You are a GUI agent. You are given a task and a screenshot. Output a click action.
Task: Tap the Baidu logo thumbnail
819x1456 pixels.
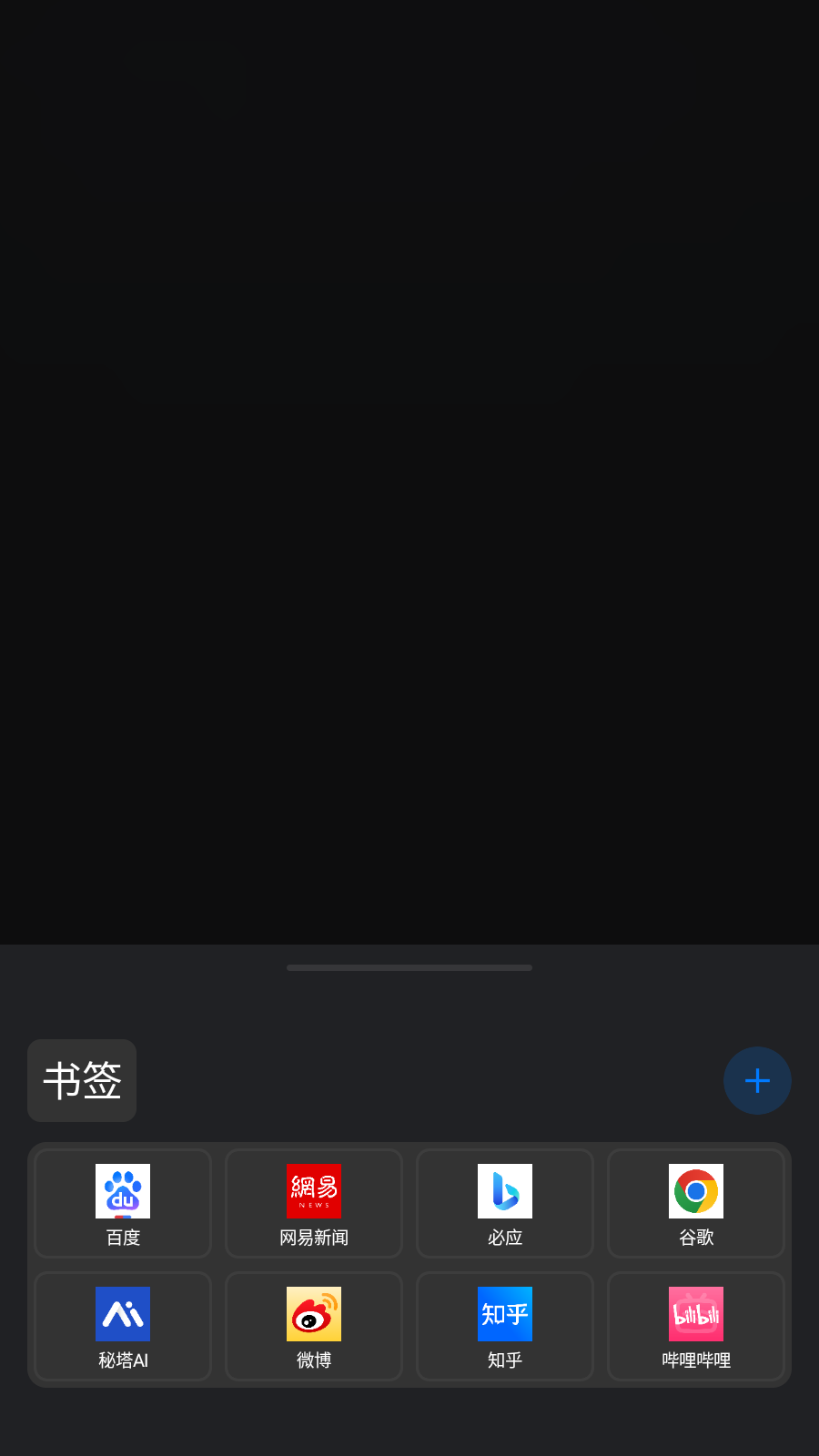coord(122,1190)
